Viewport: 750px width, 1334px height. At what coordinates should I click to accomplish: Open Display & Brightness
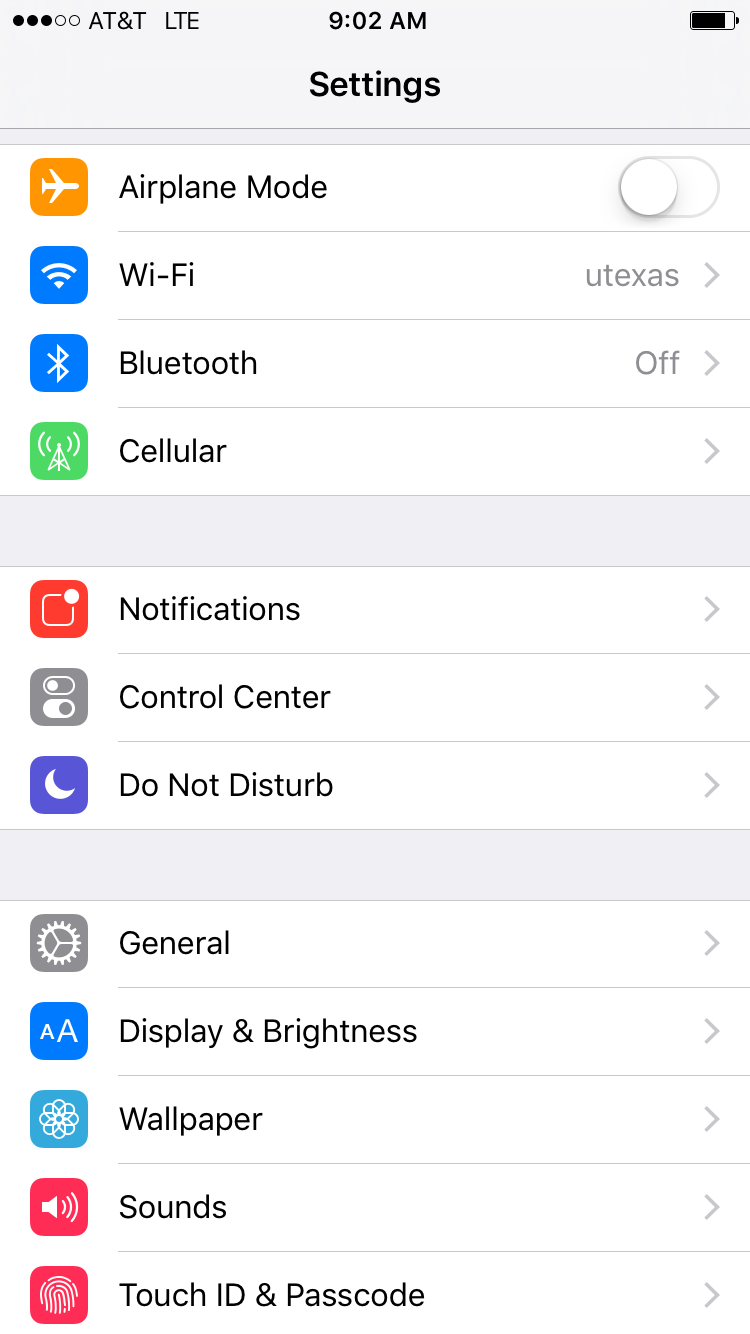tap(375, 1031)
